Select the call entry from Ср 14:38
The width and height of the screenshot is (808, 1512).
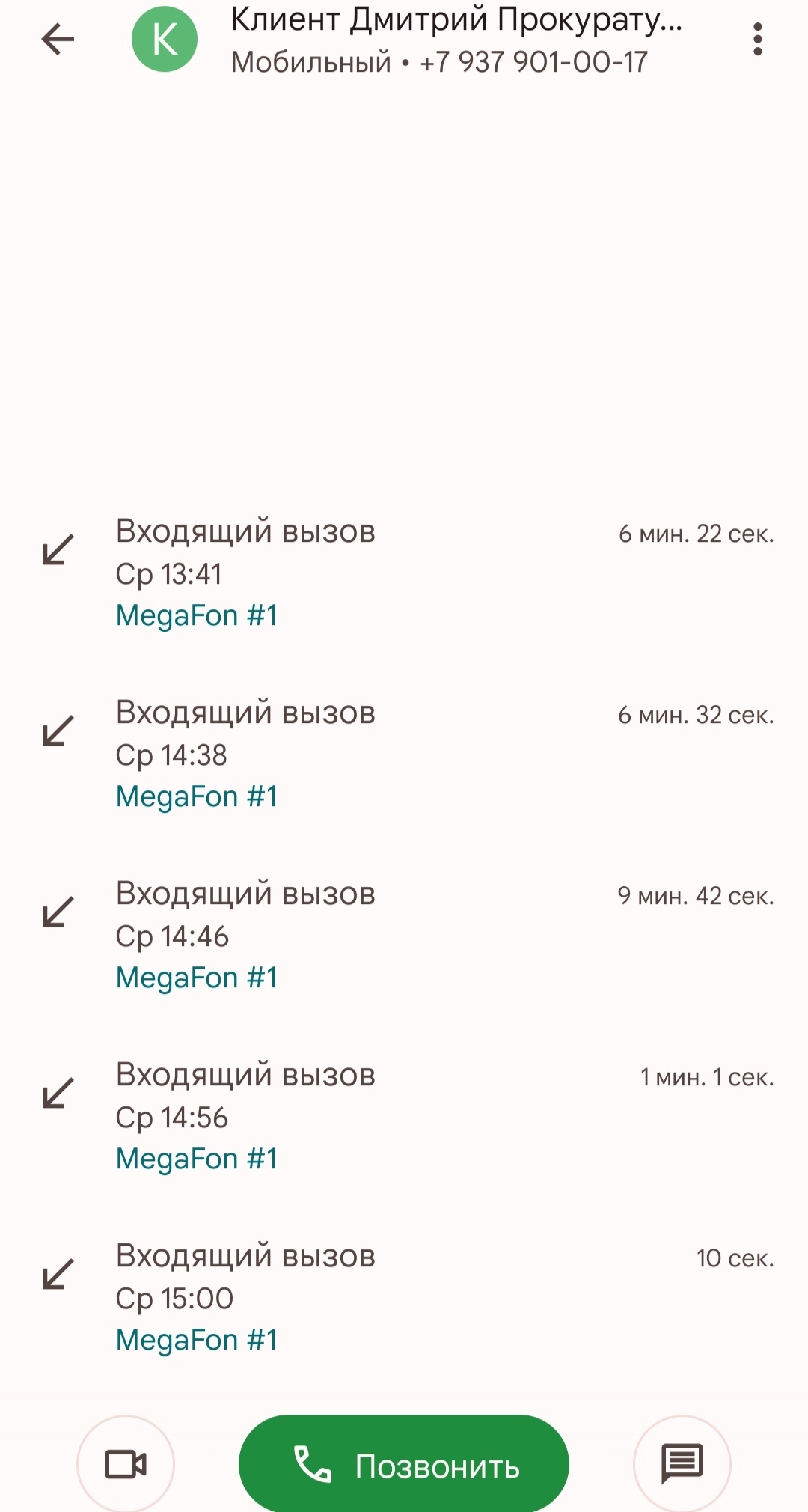[404, 754]
